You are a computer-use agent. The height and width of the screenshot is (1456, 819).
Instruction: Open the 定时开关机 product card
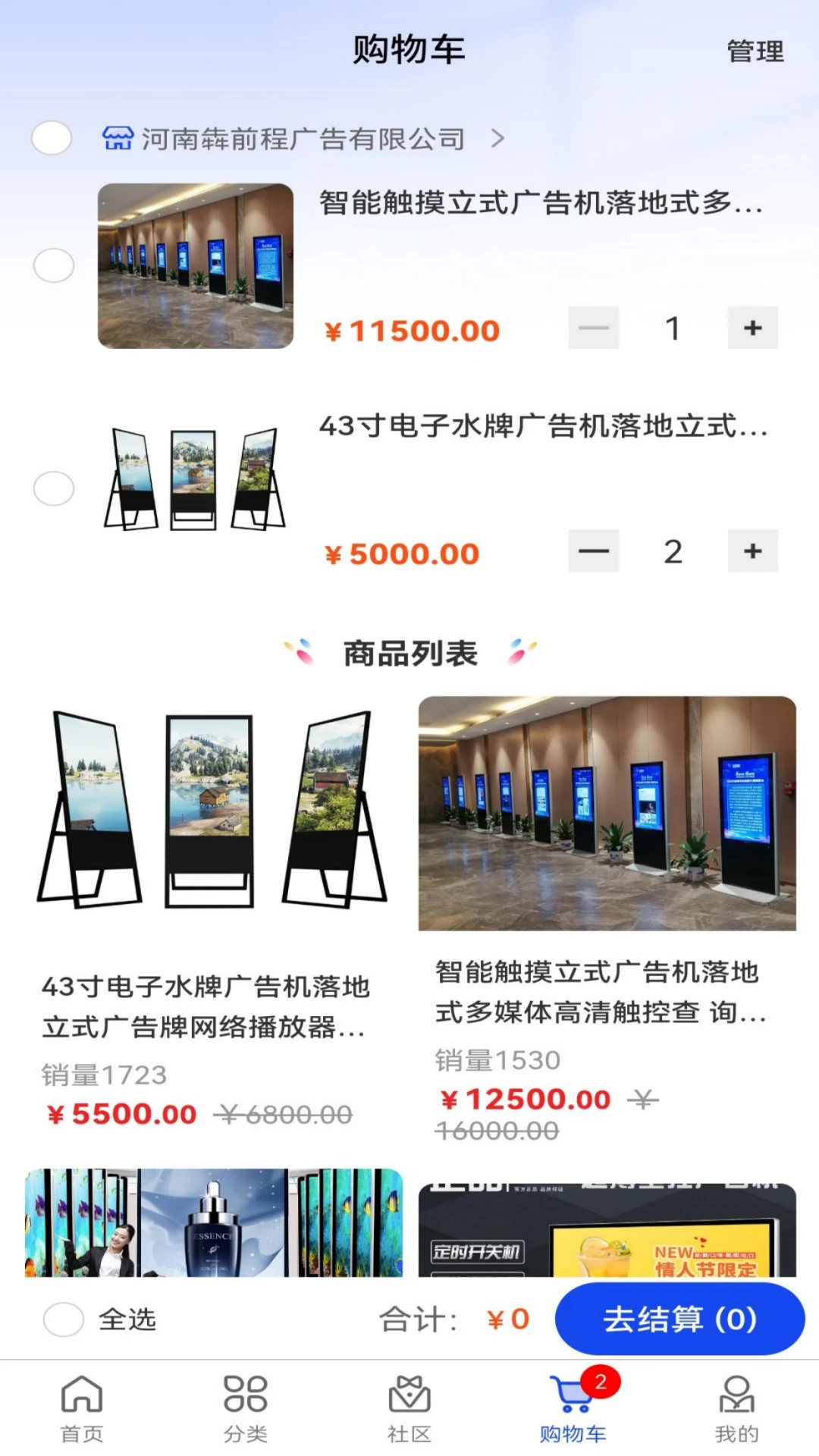tap(607, 1230)
